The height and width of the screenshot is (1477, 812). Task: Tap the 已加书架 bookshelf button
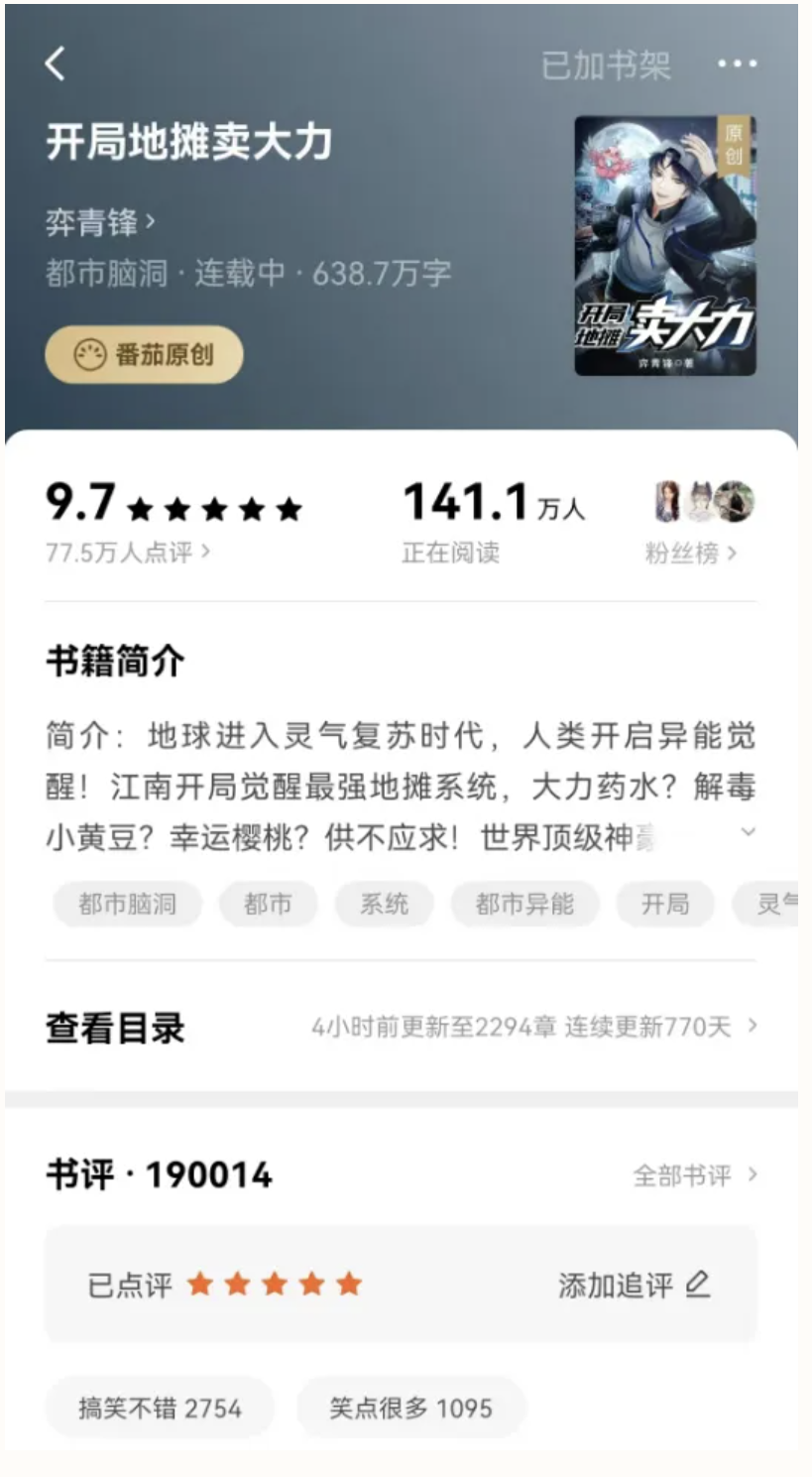tap(605, 65)
